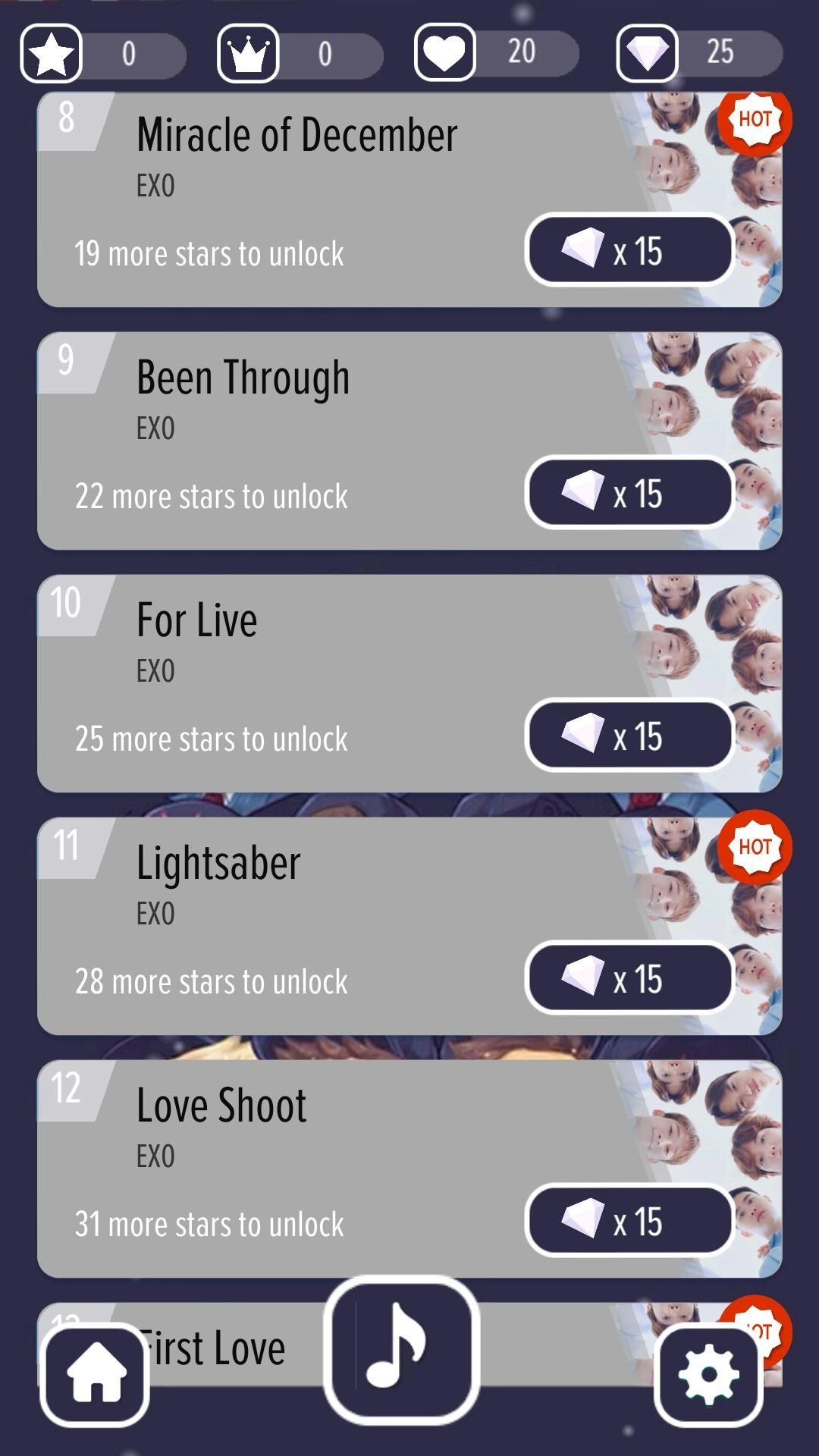The width and height of the screenshot is (819, 1456).
Task: Unlock Love Shoot for 15 diamonds
Action: pyautogui.click(x=629, y=1221)
